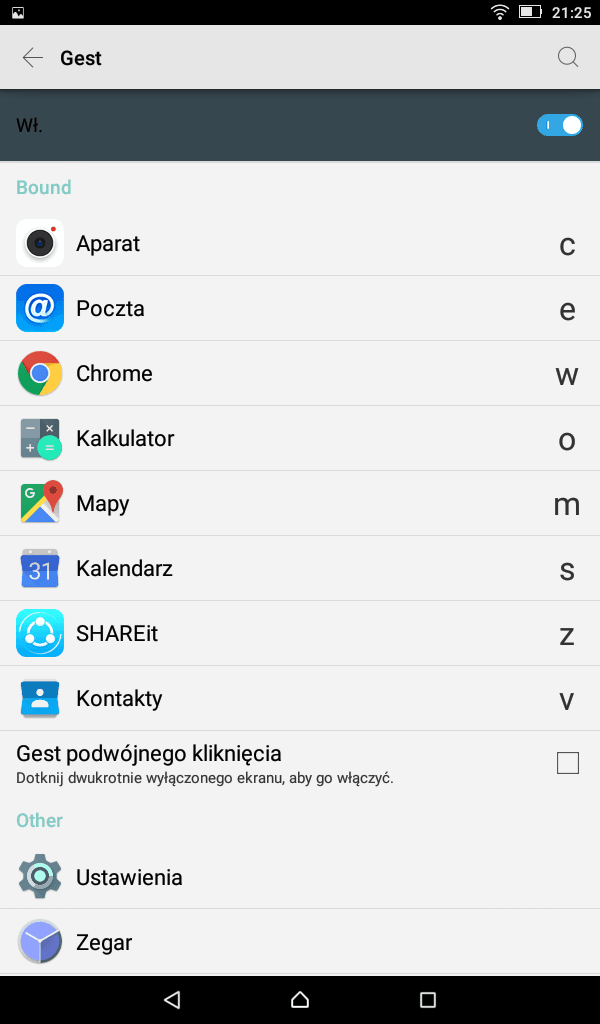600x1024 pixels.
Task: Enable Gest podwójnego kliknięcia checkbox
Action: 568,763
